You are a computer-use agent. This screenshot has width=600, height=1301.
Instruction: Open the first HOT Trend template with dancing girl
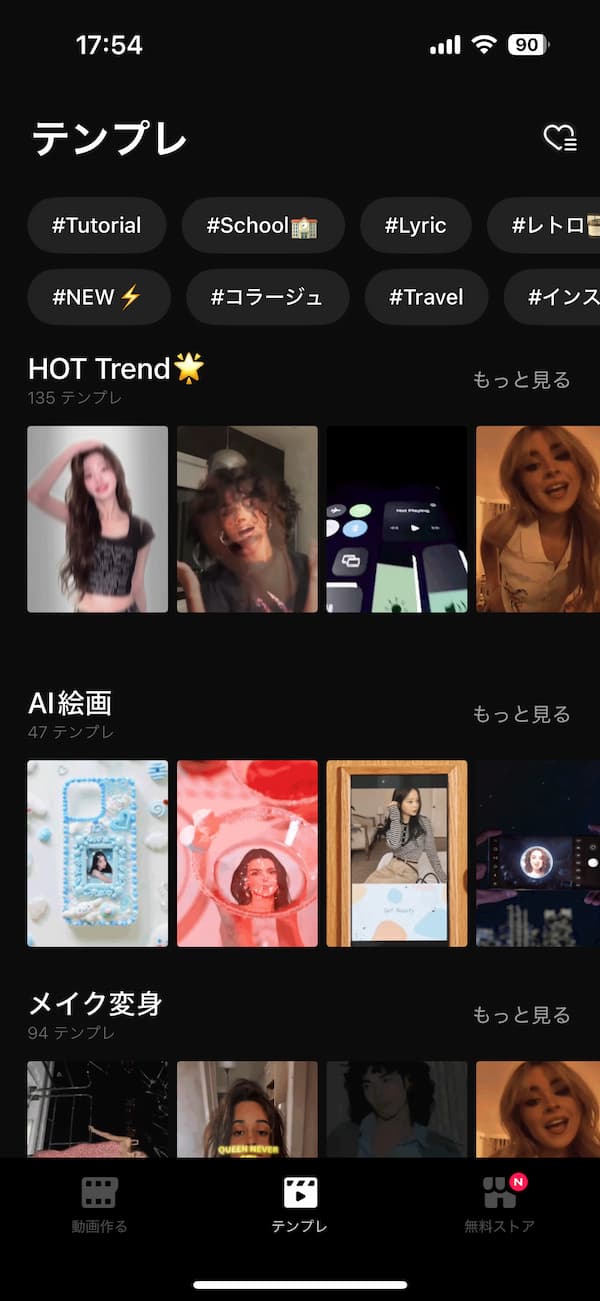click(97, 519)
